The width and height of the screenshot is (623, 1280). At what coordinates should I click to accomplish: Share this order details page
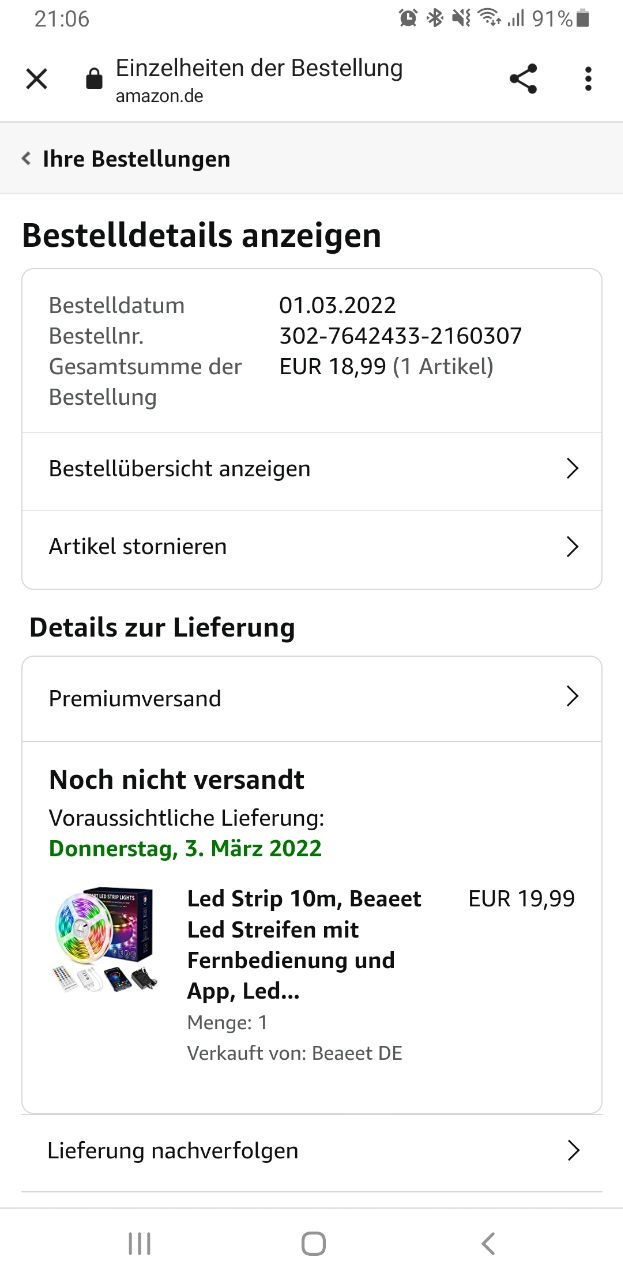click(523, 79)
